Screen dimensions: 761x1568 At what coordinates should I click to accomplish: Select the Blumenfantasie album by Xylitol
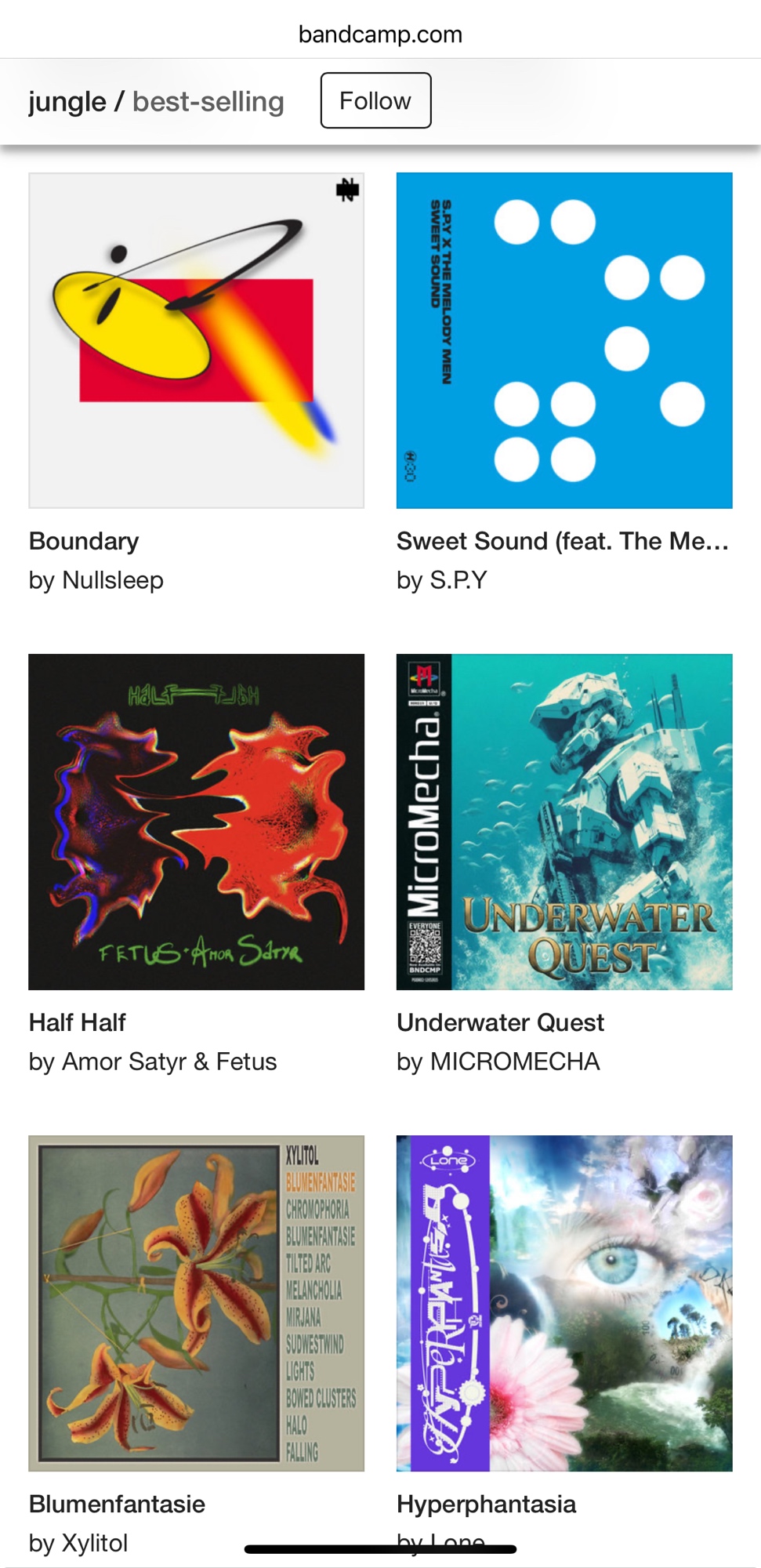tap(196, 1303)
